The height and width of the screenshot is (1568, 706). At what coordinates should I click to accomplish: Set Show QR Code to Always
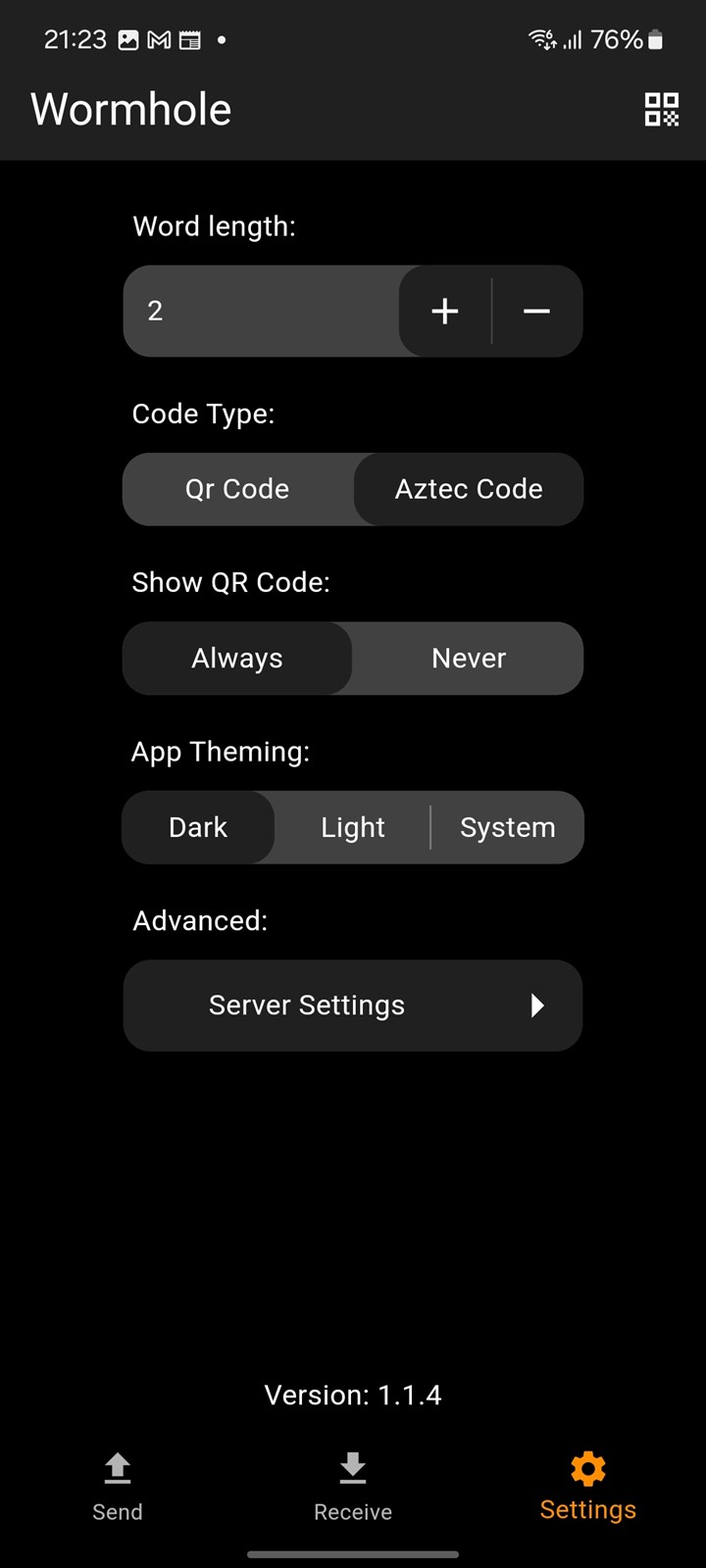237,659
